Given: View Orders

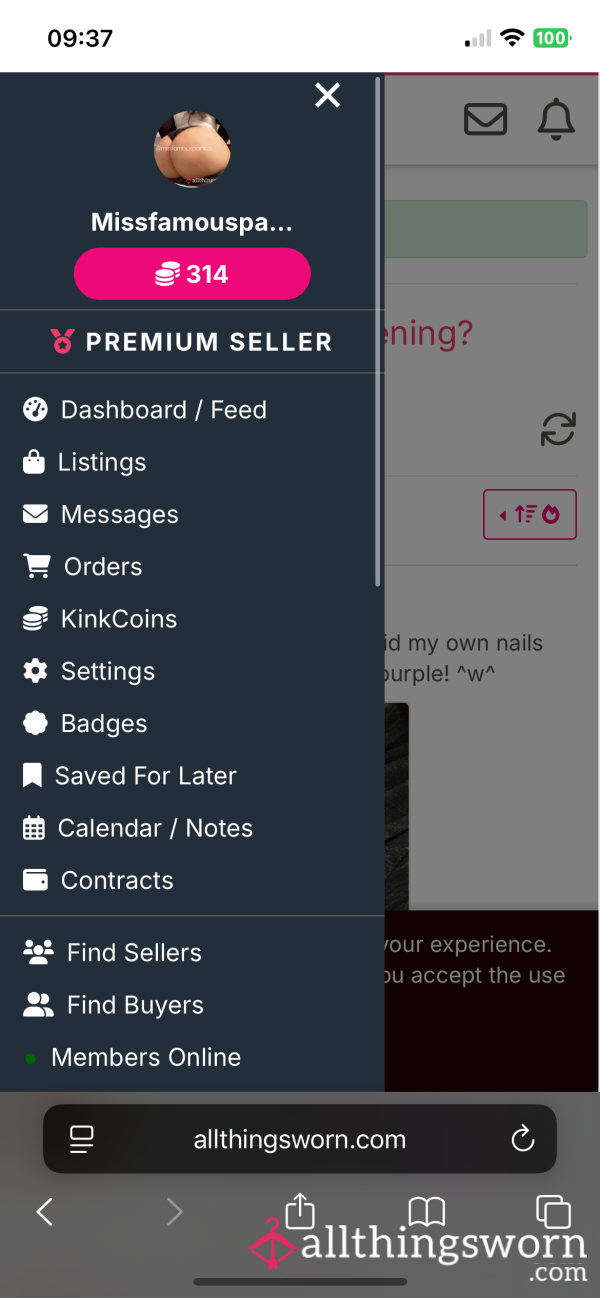Looking at the screenshot, I should coord(83,566).
